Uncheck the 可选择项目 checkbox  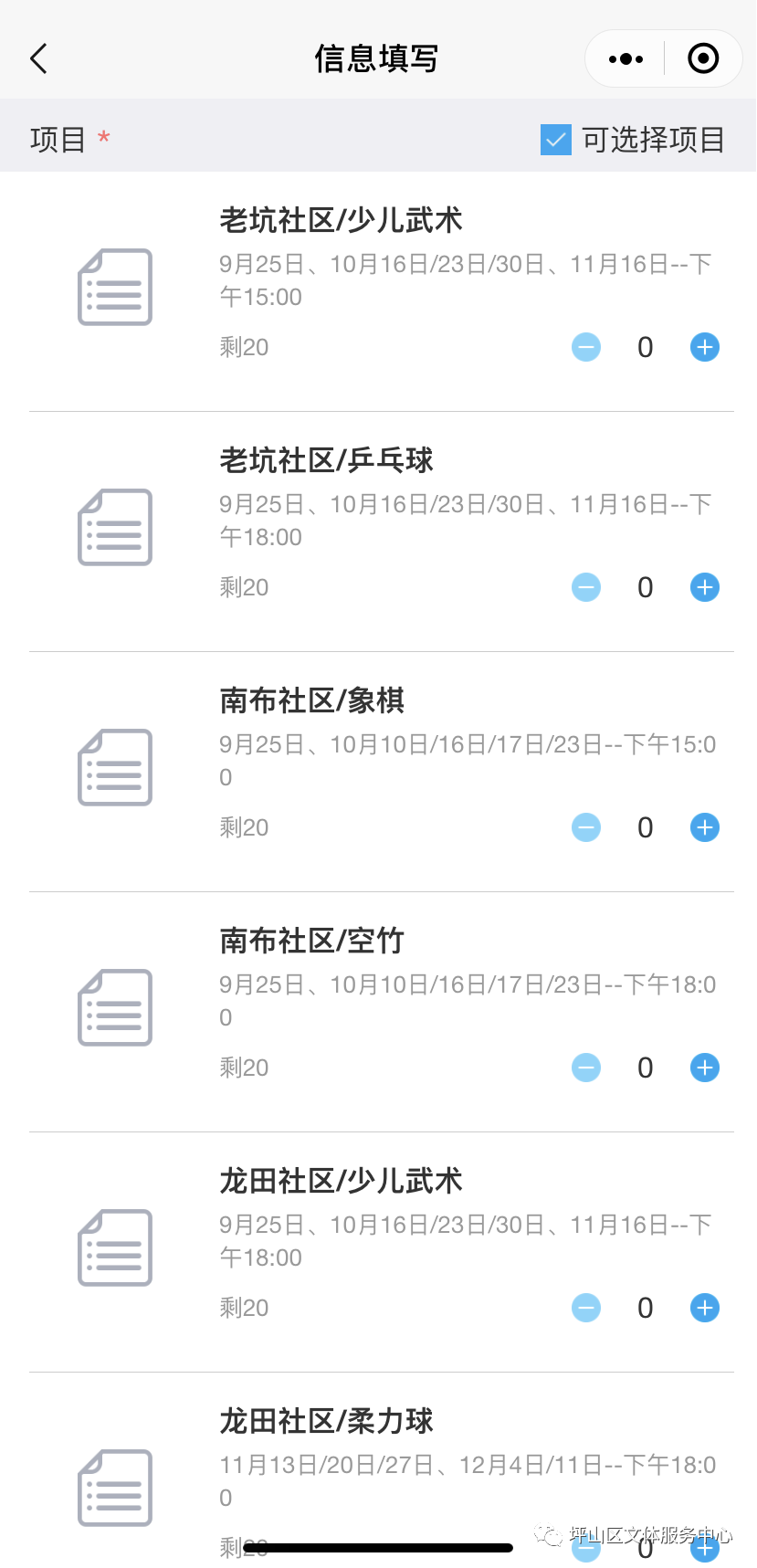pyautogui.click(x=556, y=140)
